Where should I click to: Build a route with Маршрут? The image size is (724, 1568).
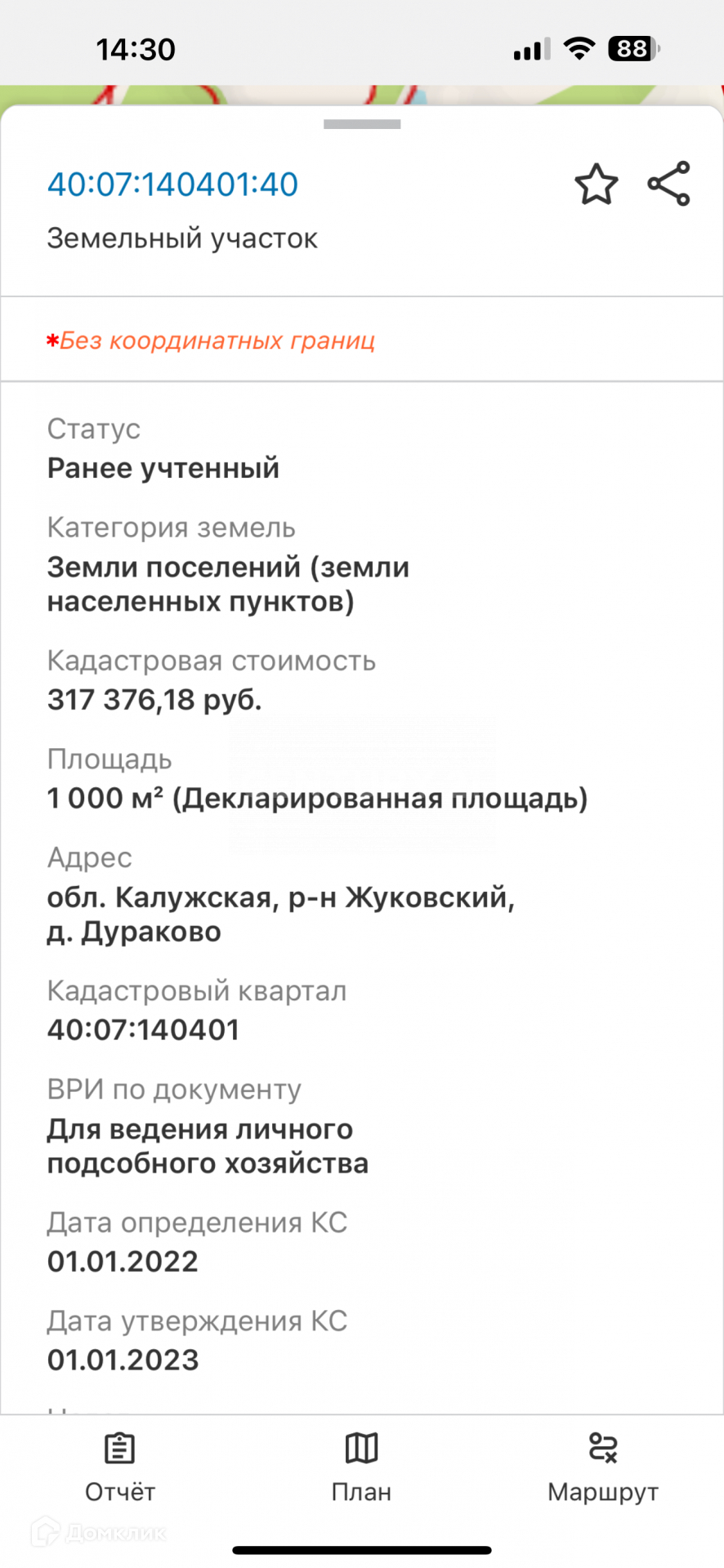coord(603,1468)
